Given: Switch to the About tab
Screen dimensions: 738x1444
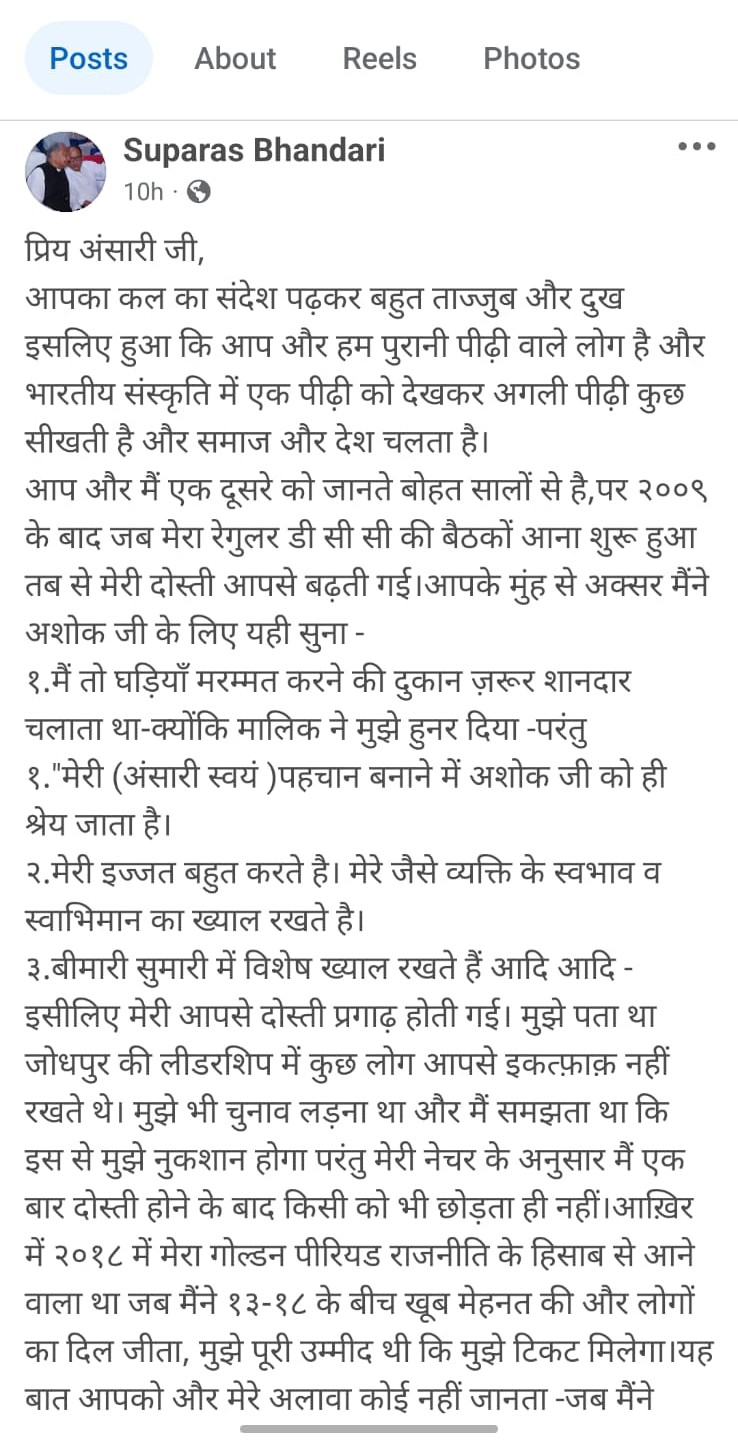Looking at the screenshot, I should click(235, 58).
